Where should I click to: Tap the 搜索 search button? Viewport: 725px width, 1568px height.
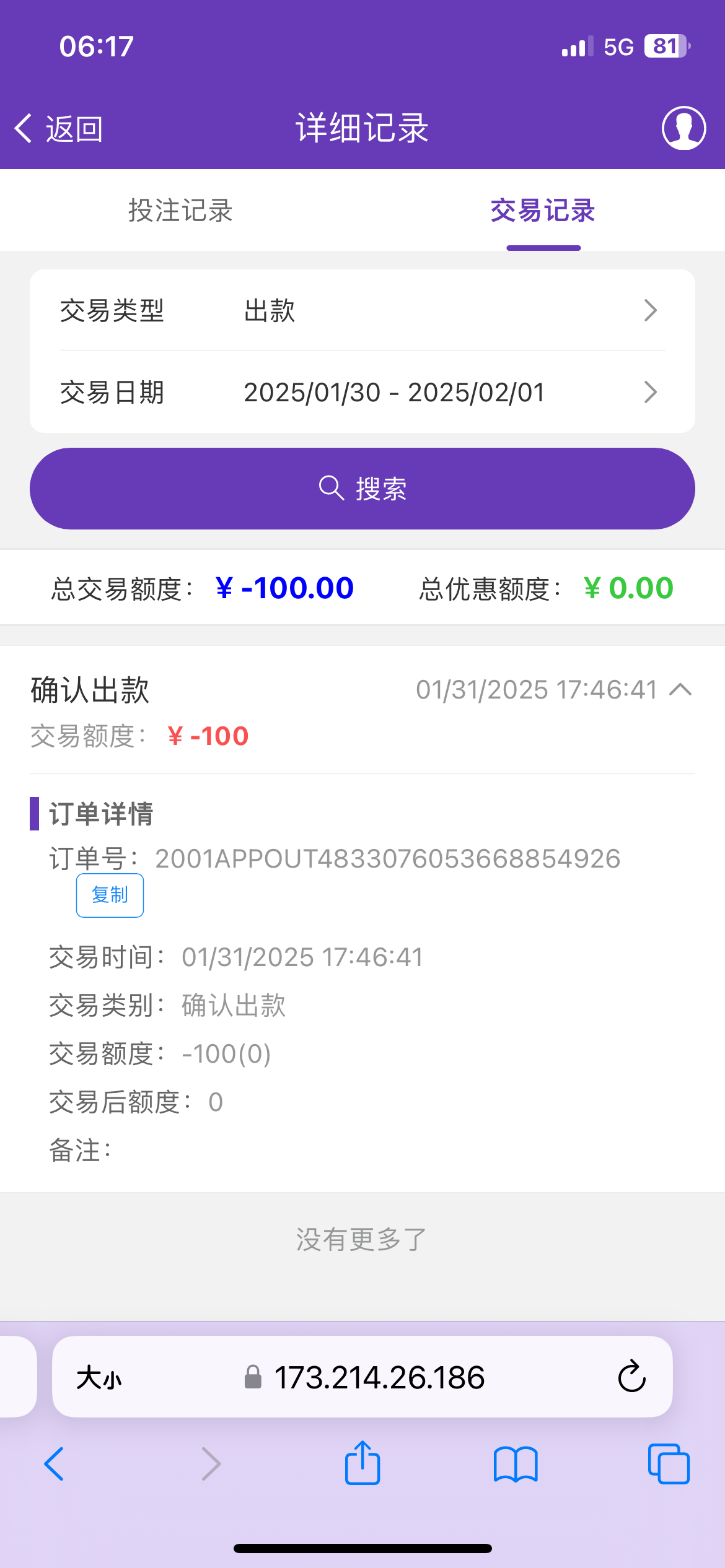362,489
